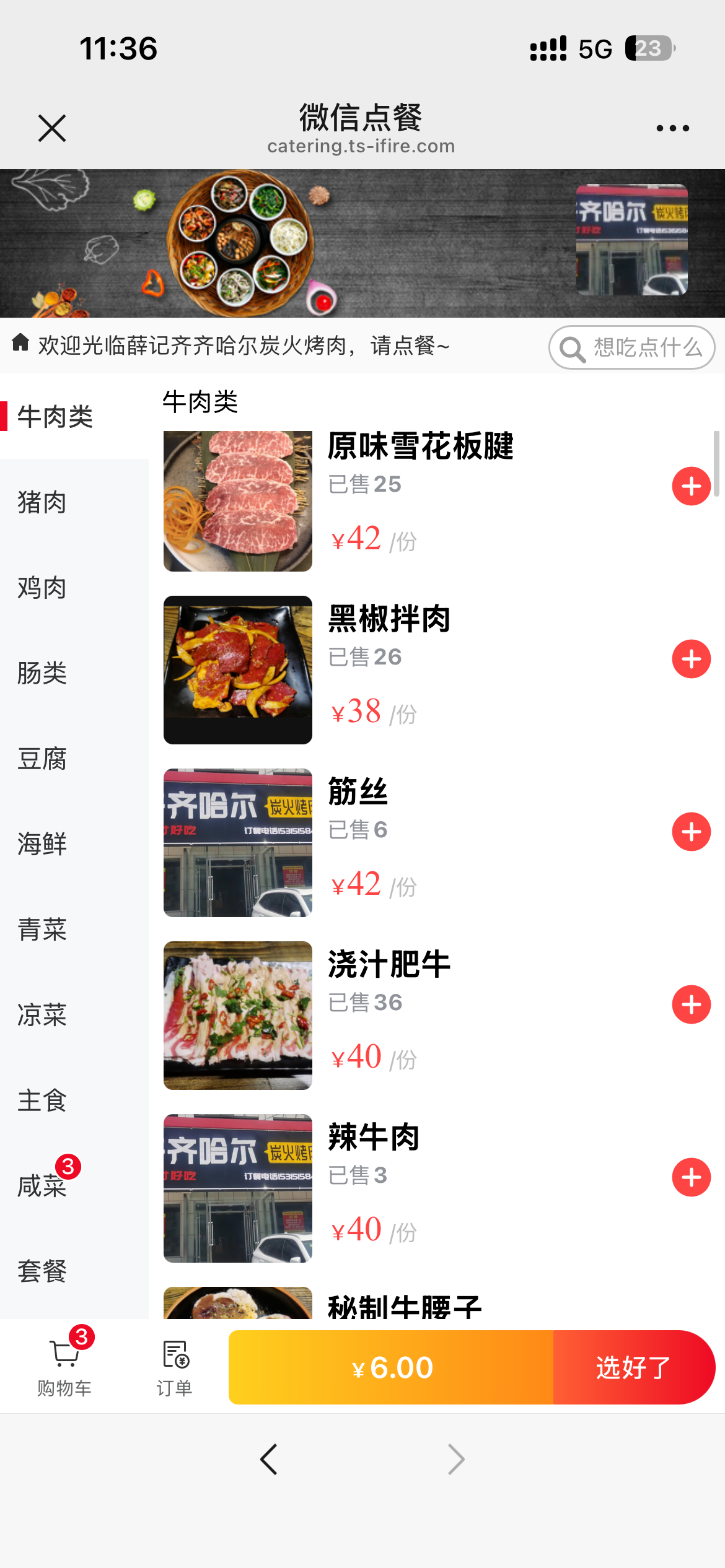725x1568 pixels.
Task: Open the three-dot overflow menu
Action: [x=672, y=128]
